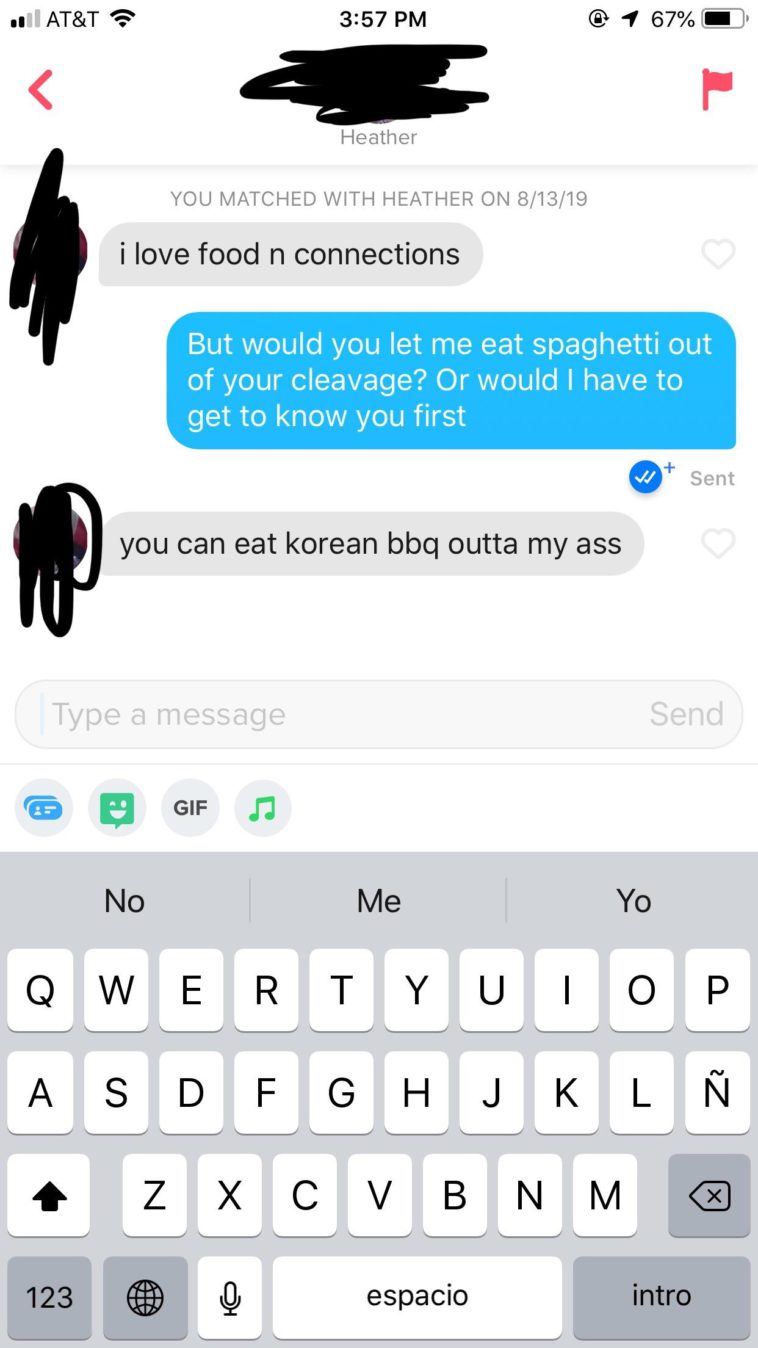The height and width of the screenshot is (1348, 758).
Task: Start dictation with the microphone key
Action: [230, 1297]
